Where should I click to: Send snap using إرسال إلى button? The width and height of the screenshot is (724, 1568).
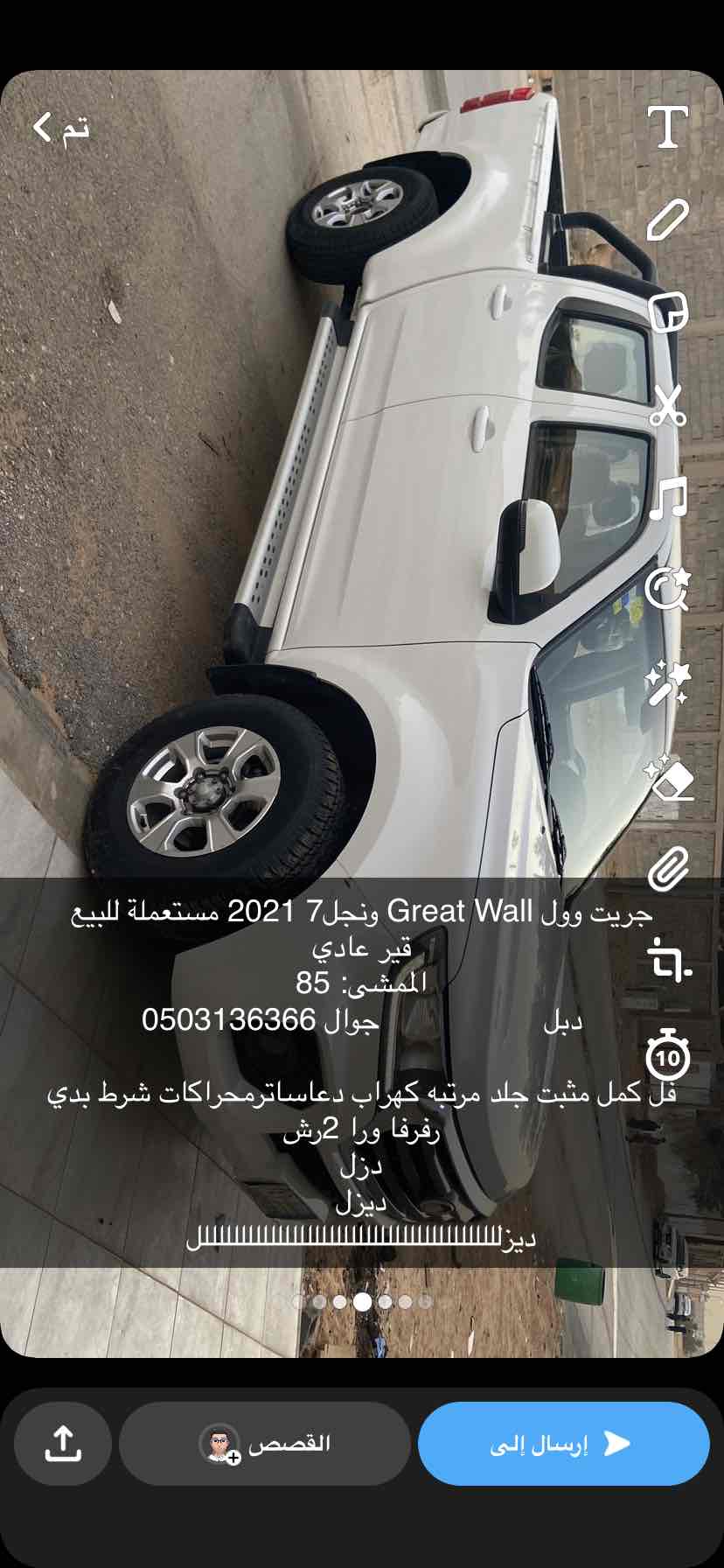(563, 1443)
